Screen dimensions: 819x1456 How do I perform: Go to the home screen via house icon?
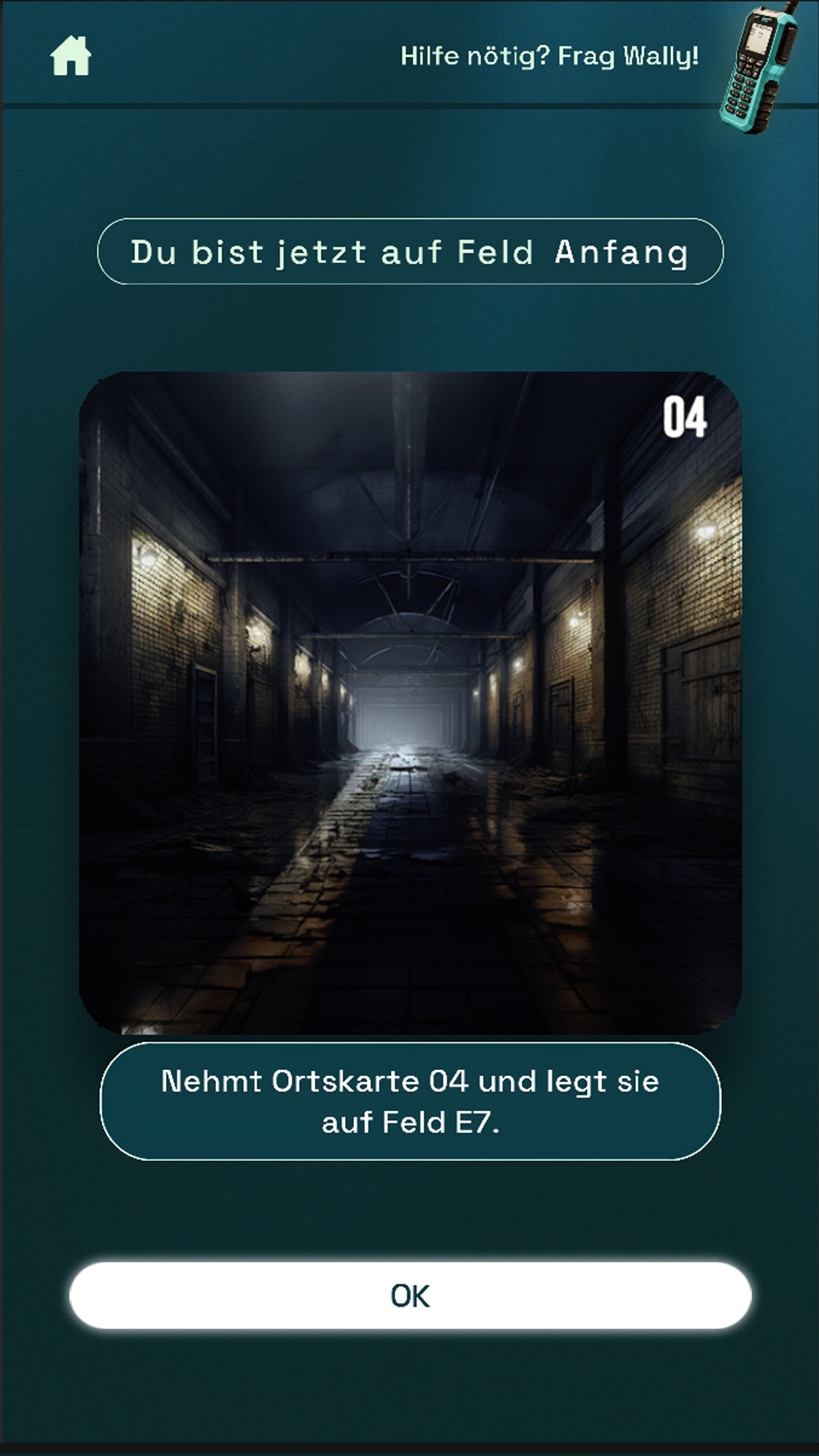point(71,56)
